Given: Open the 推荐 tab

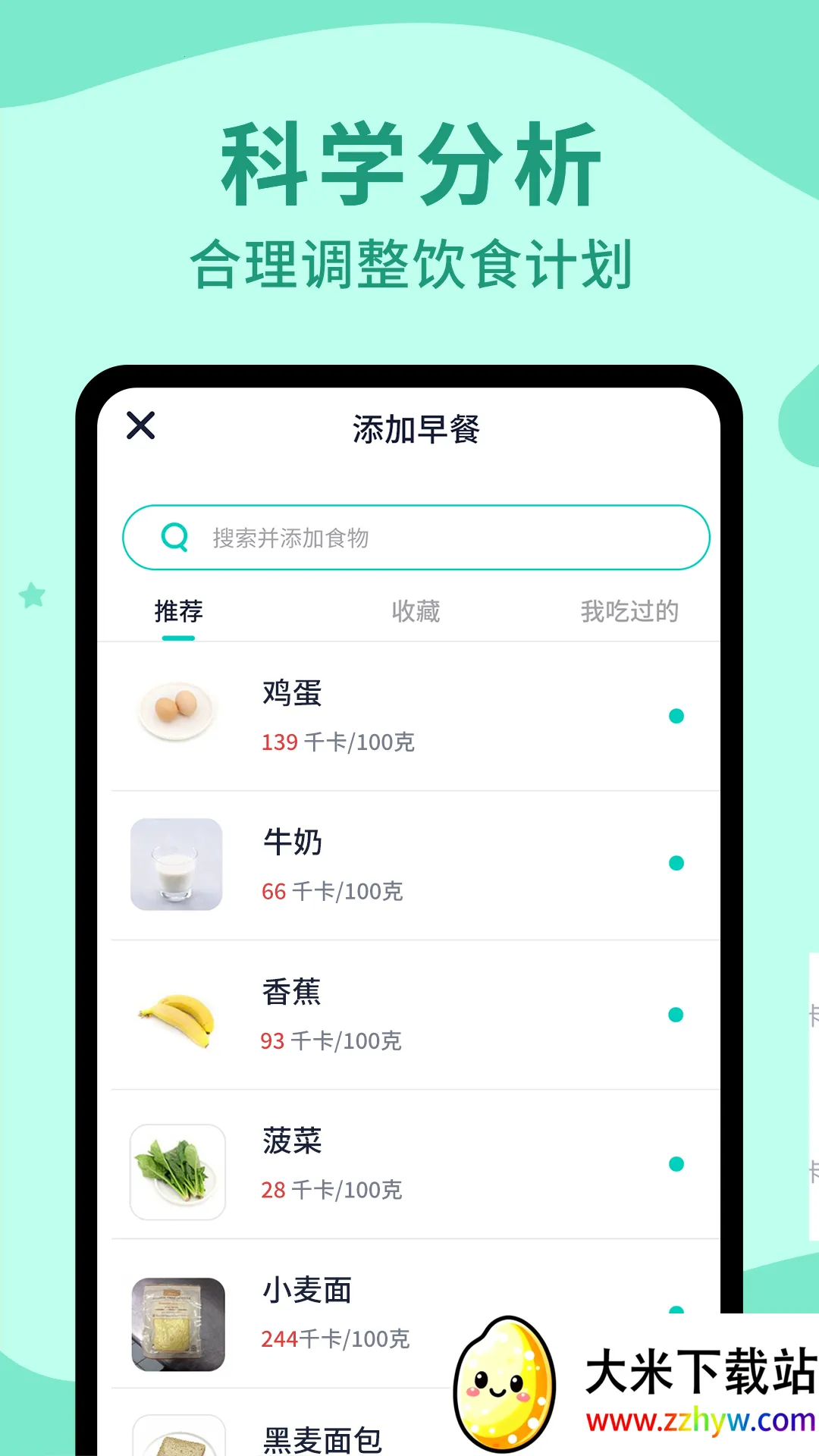Looking at the screenshot, I should (x=177, y=610).
